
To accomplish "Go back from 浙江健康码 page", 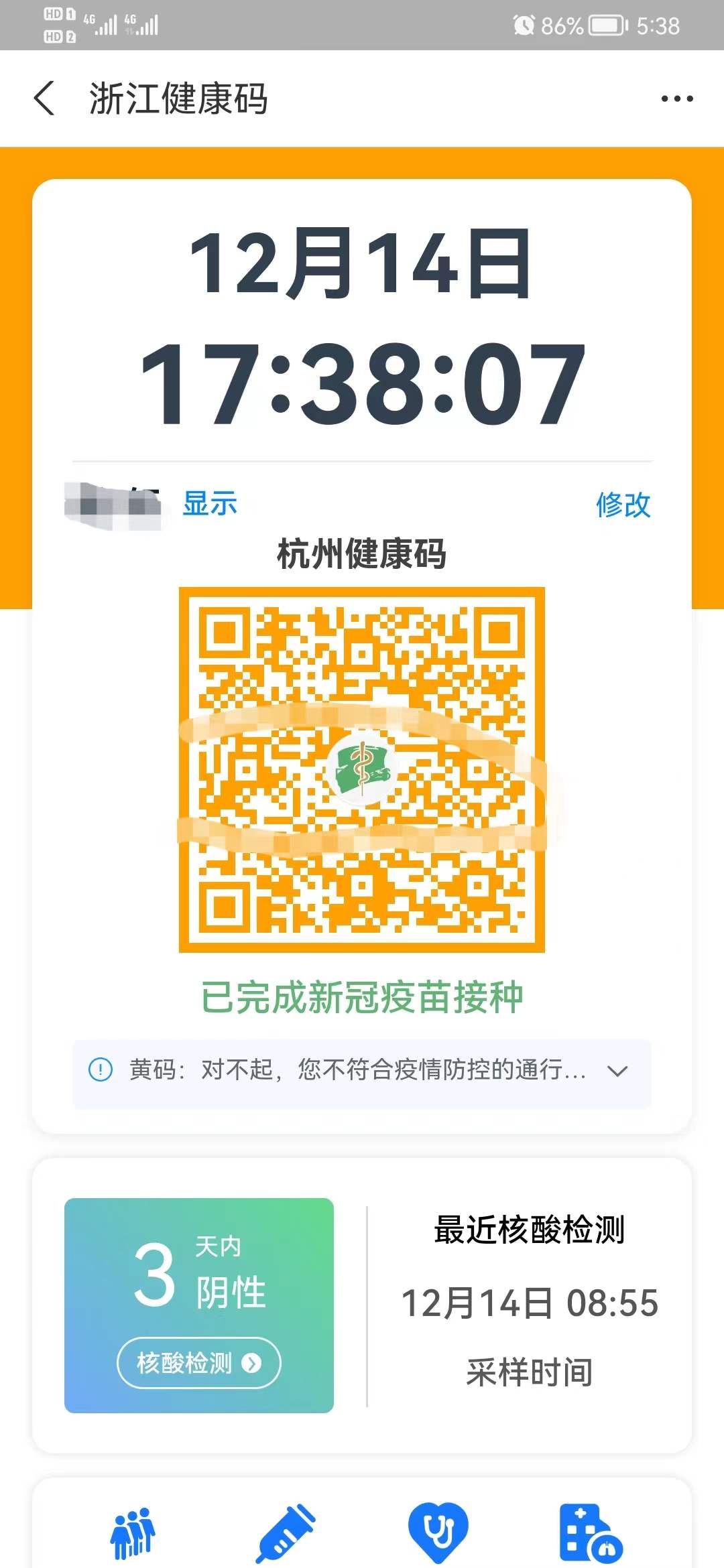I will pyautogui.click(x=44, y=99).
